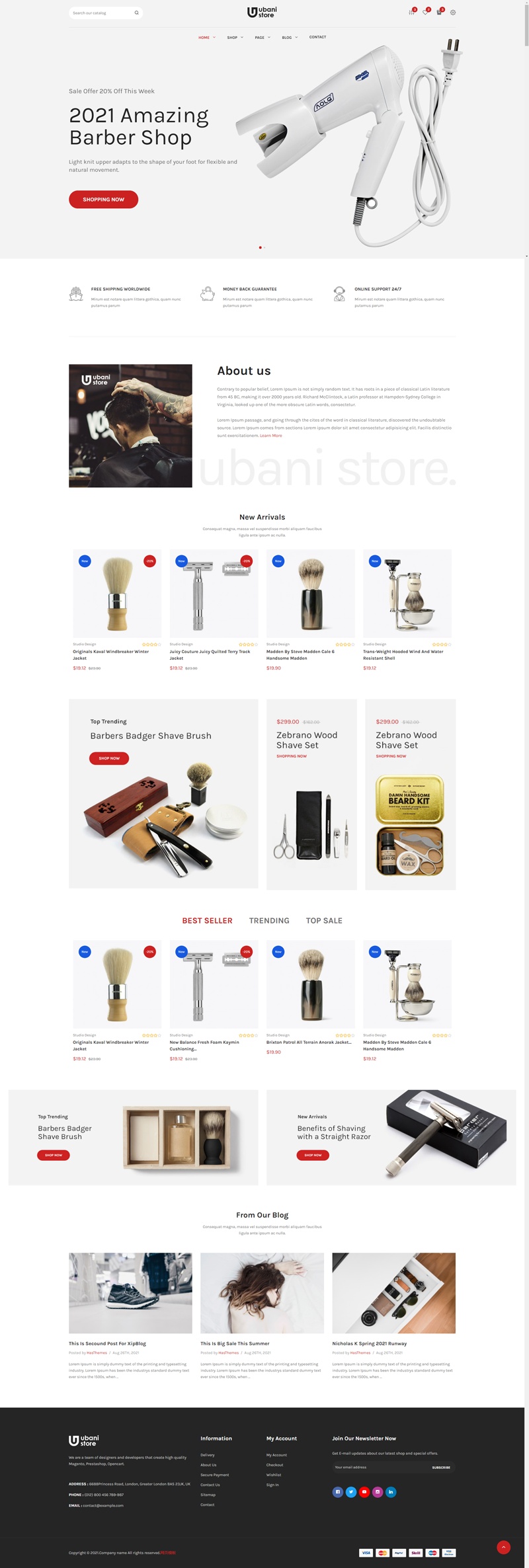This screenshot has height=1568, width=529.
Task: Enter email in newsletter field
Action: 377,1467
